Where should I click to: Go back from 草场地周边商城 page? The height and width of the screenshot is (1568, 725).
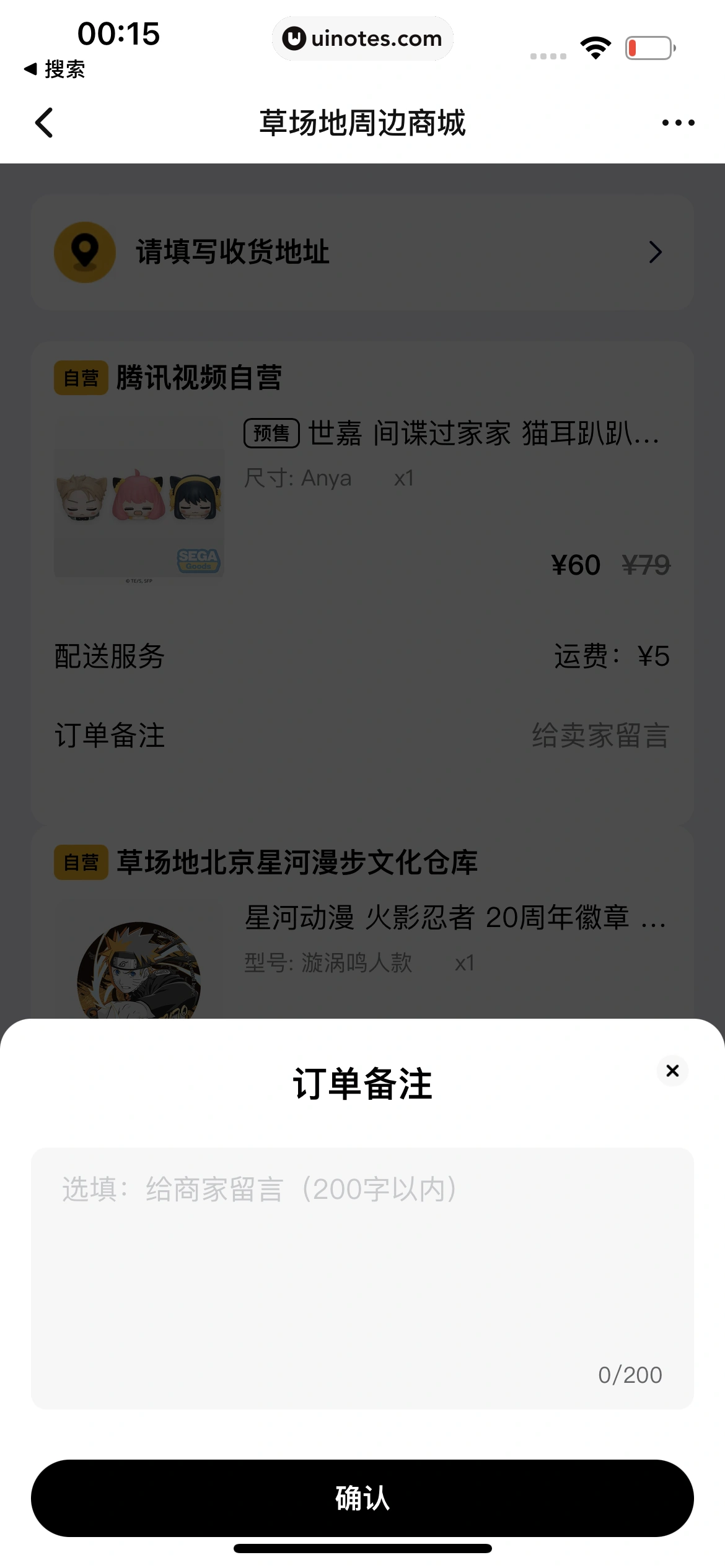44,123
